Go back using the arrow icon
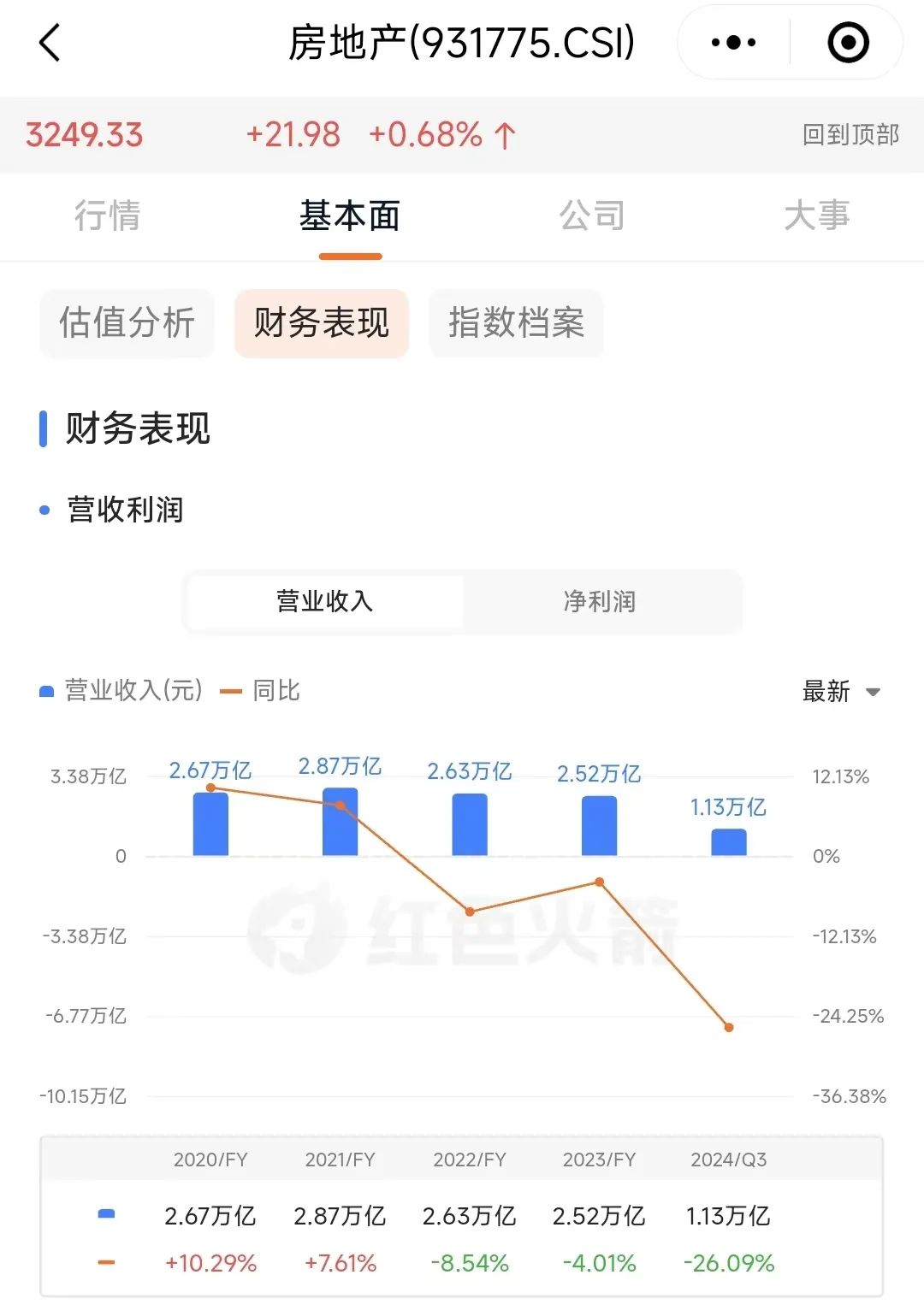 click(50, 43)
